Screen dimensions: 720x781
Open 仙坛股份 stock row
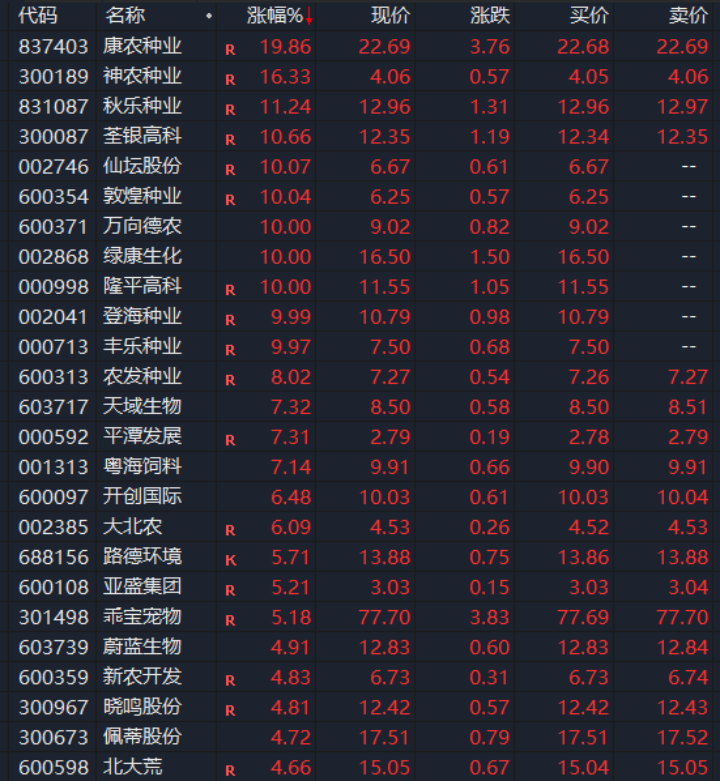click(142, 166)
